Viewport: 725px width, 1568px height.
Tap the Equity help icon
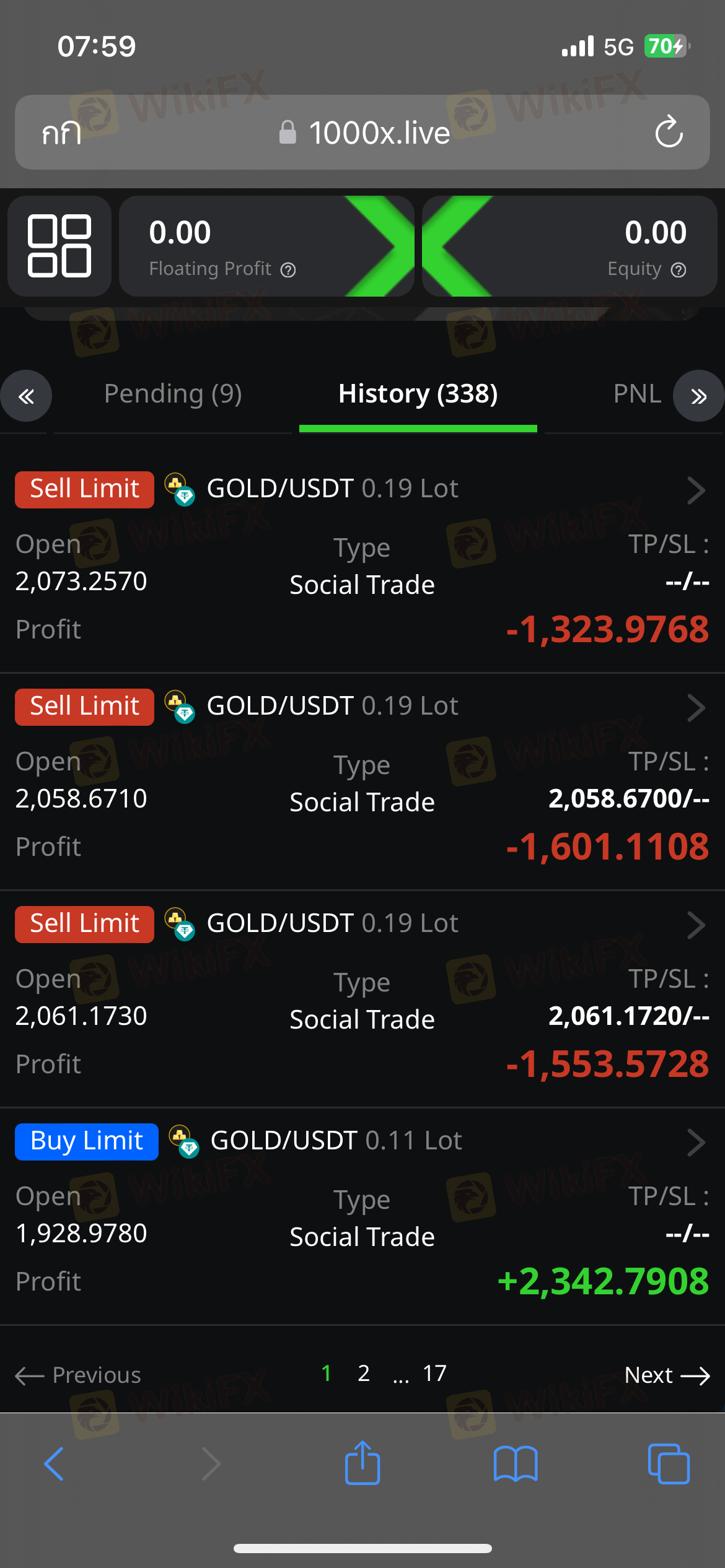[679, 270]
